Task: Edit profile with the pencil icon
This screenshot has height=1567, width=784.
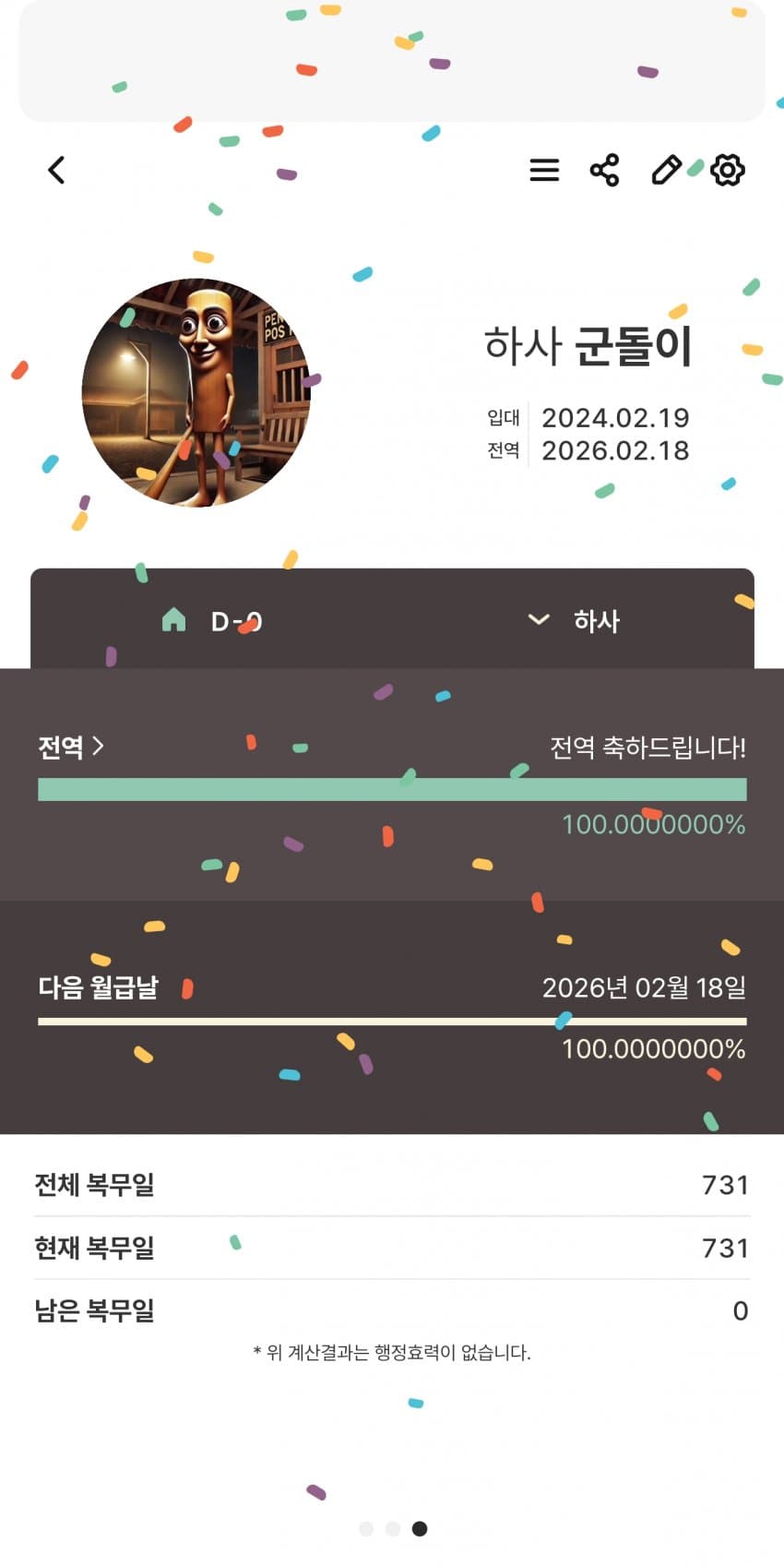Action: 666,170
